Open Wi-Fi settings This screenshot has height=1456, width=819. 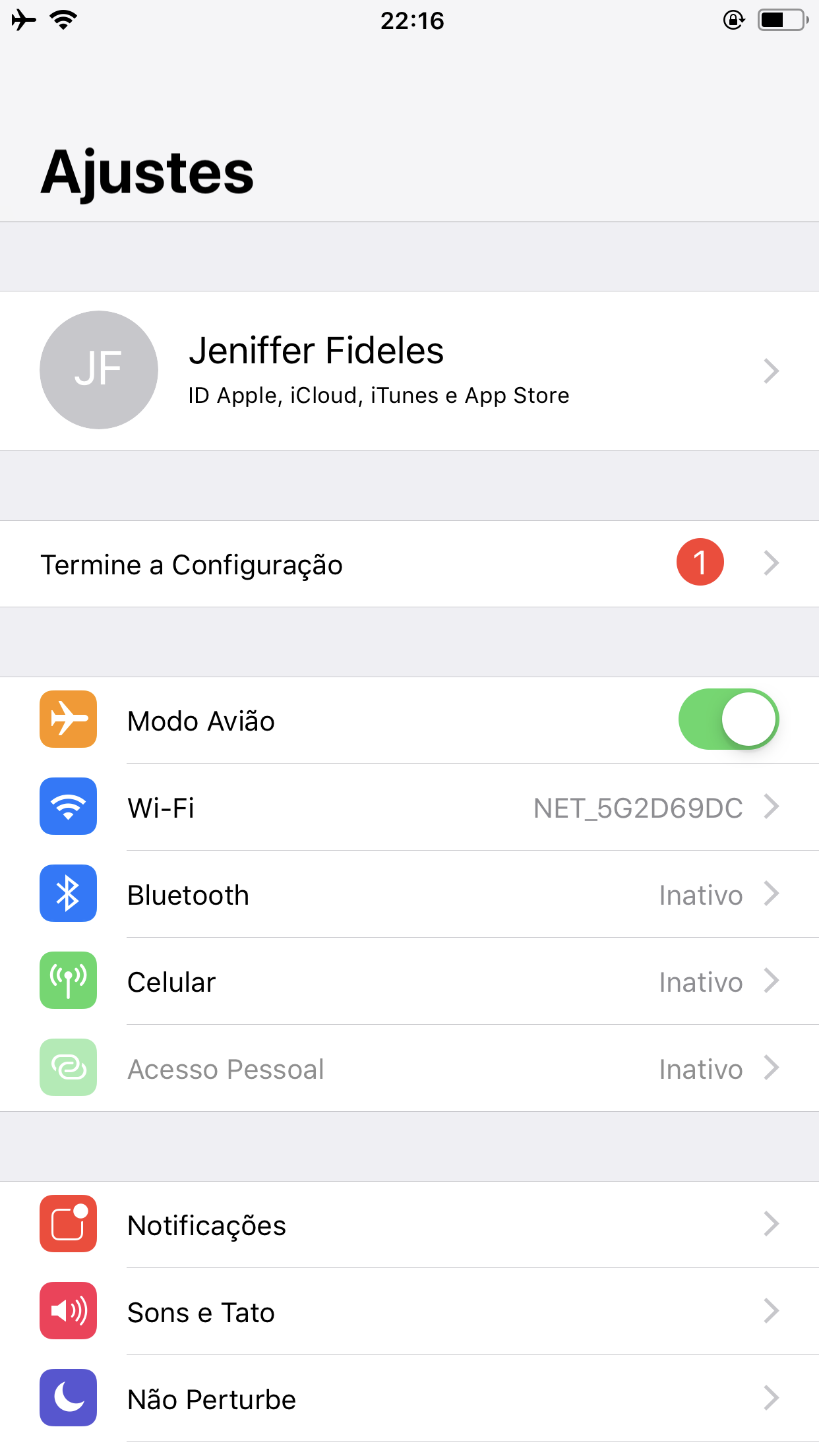coord(409,808)
